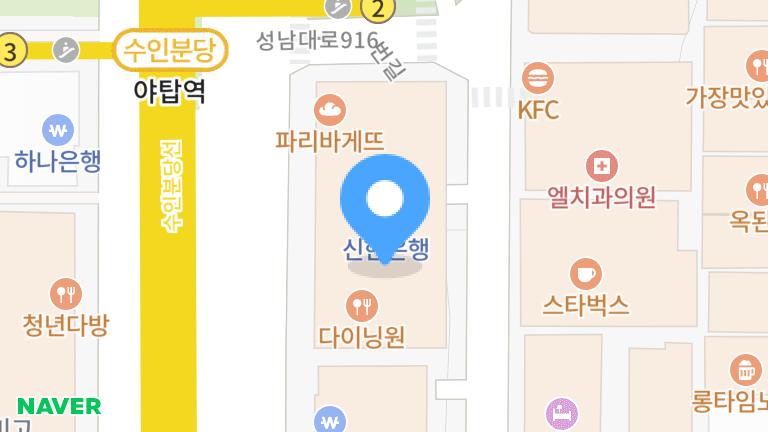Open the 파리바게뜨 bakery marker
Viewport: 768px width, 432px height.
point(329,109)
